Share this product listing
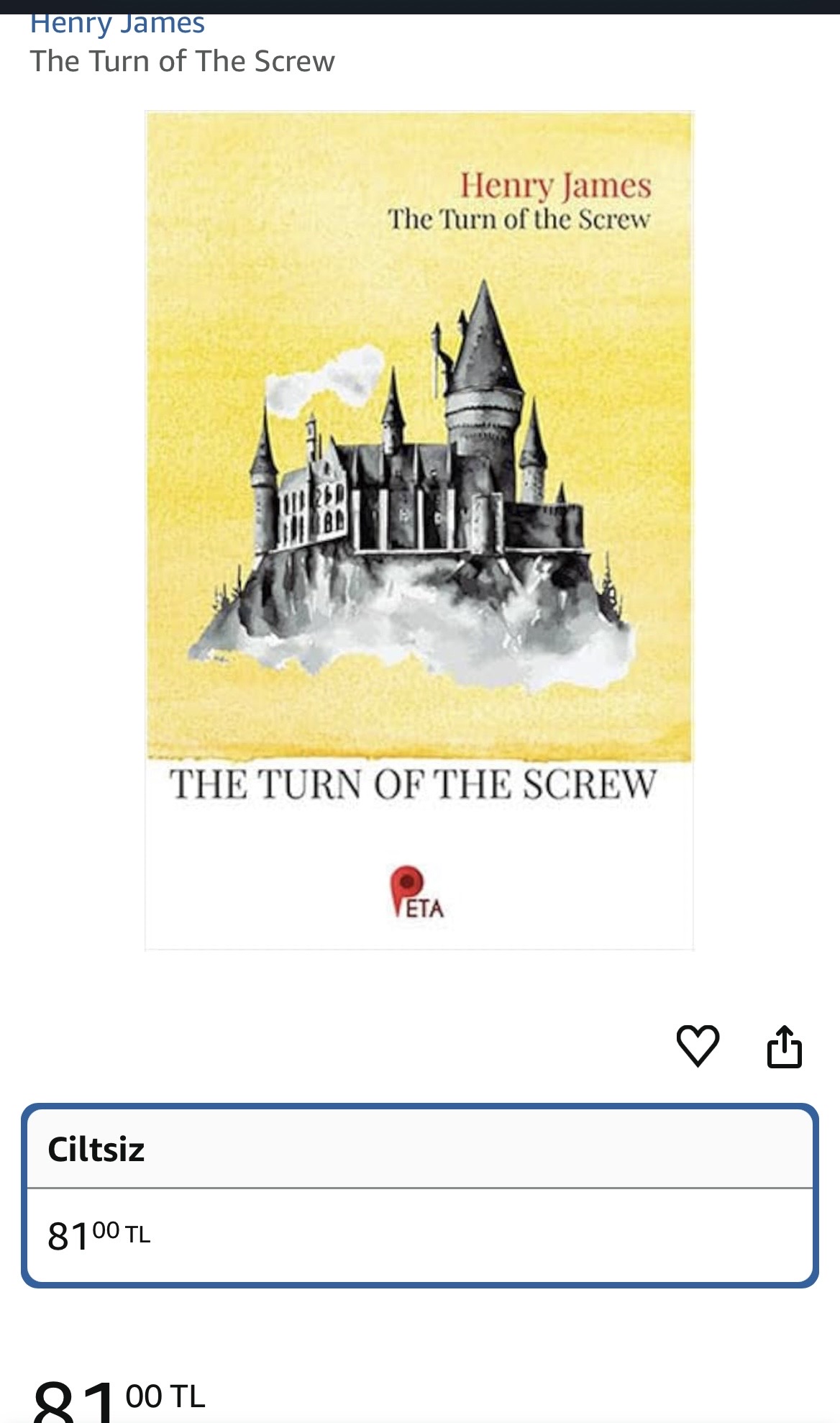 (784, 1046)
